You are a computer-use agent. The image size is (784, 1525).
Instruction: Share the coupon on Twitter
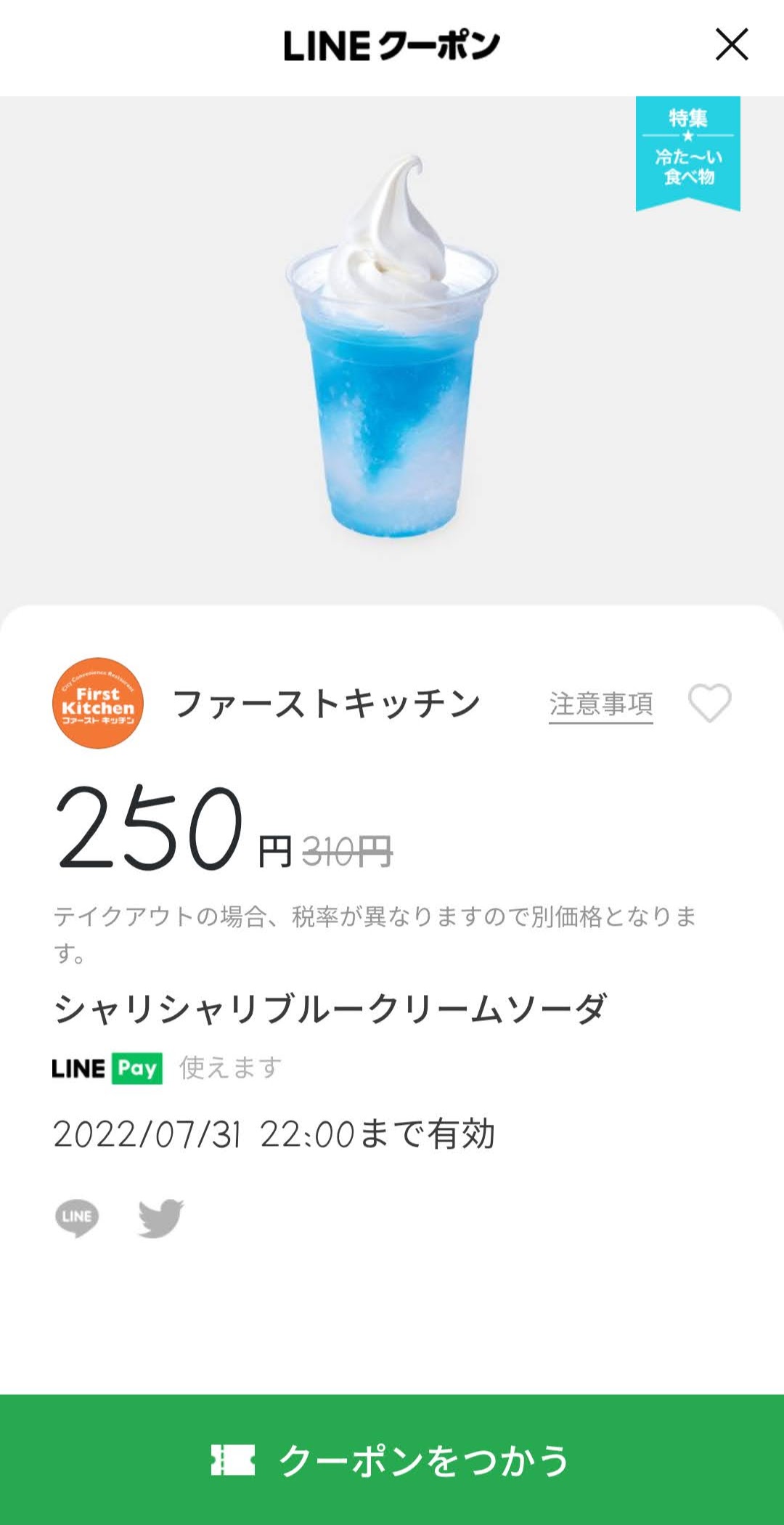click(x=161, y=1218)
